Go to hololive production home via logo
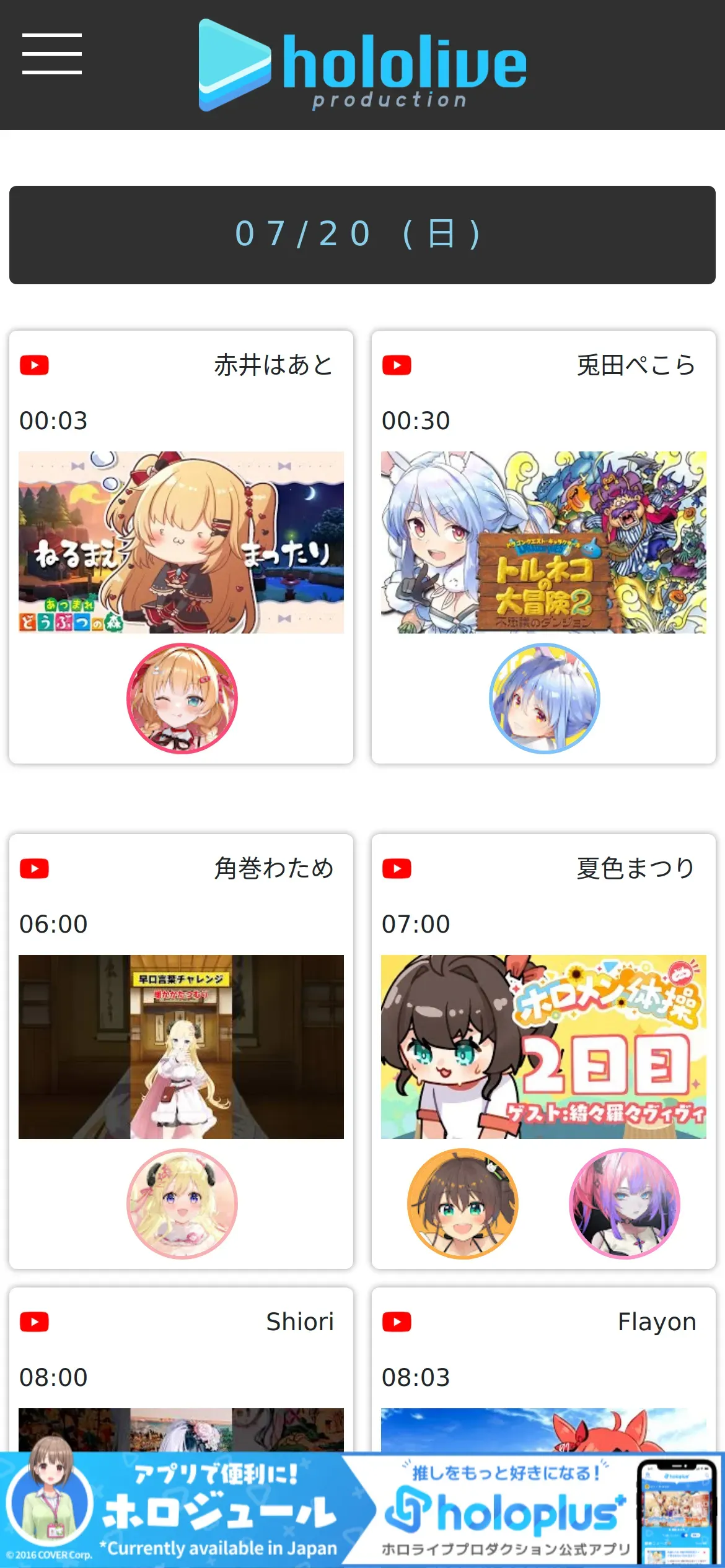The height and width of the screenshot is (1568, 725). click(362, 65)
